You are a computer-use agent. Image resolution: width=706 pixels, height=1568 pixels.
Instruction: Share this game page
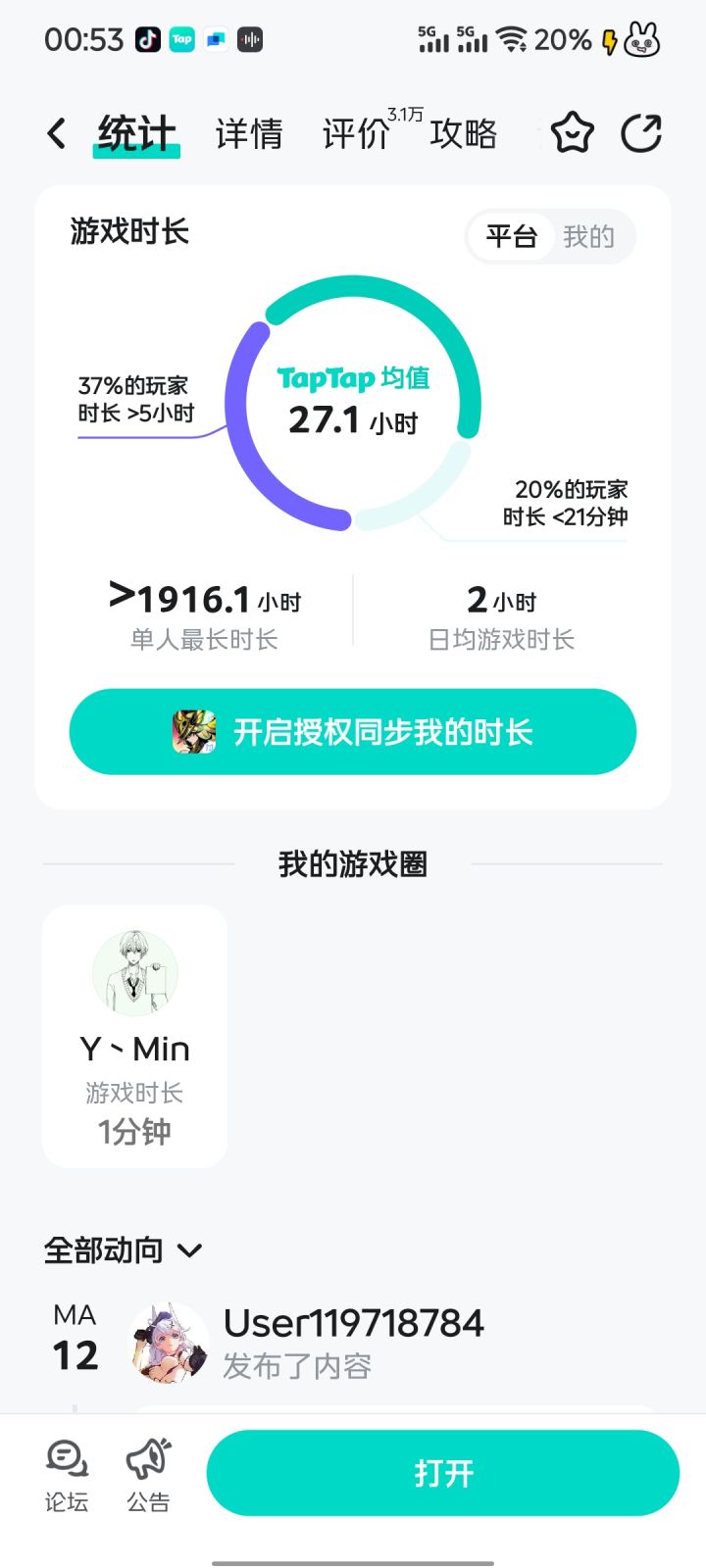(641, 133)
